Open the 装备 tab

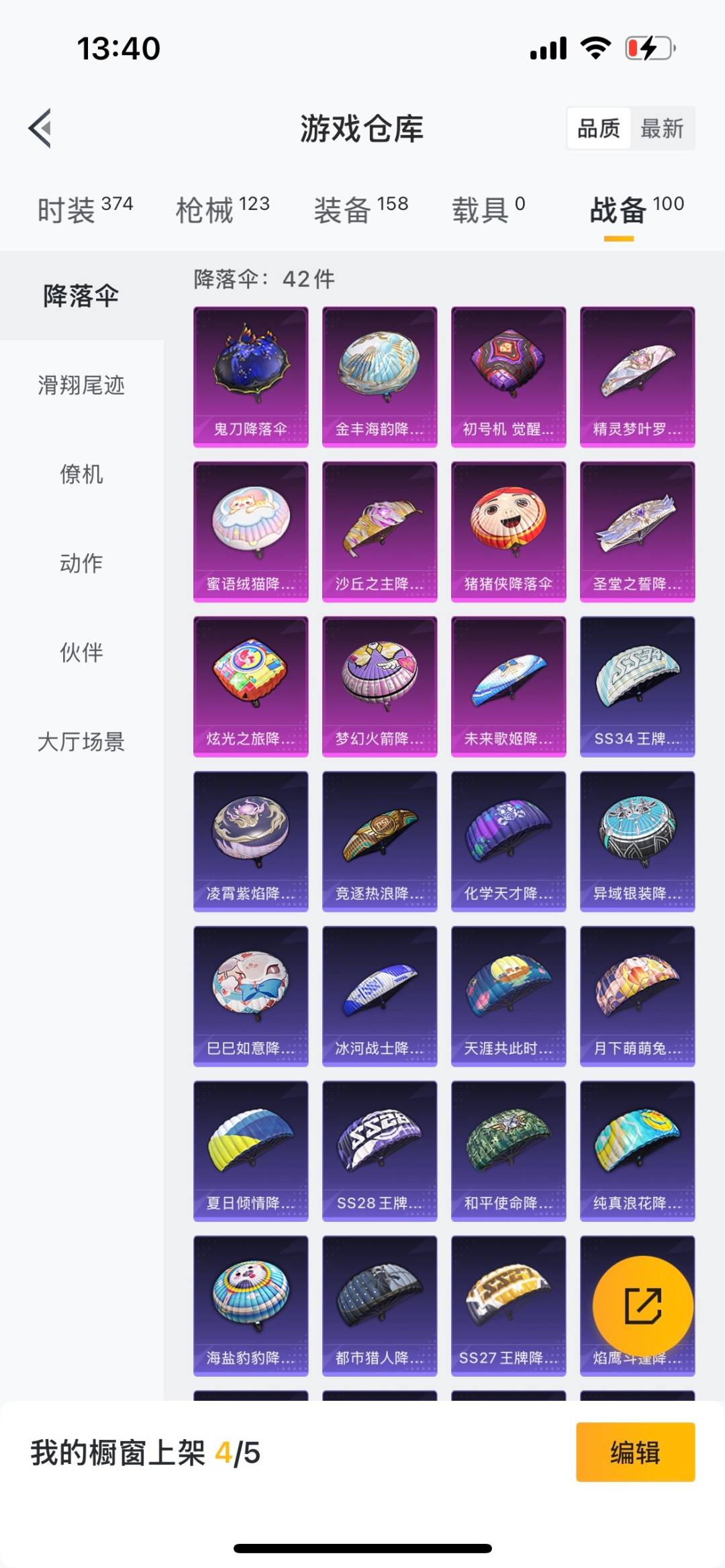pyautogui.click(x=360, y=210)
